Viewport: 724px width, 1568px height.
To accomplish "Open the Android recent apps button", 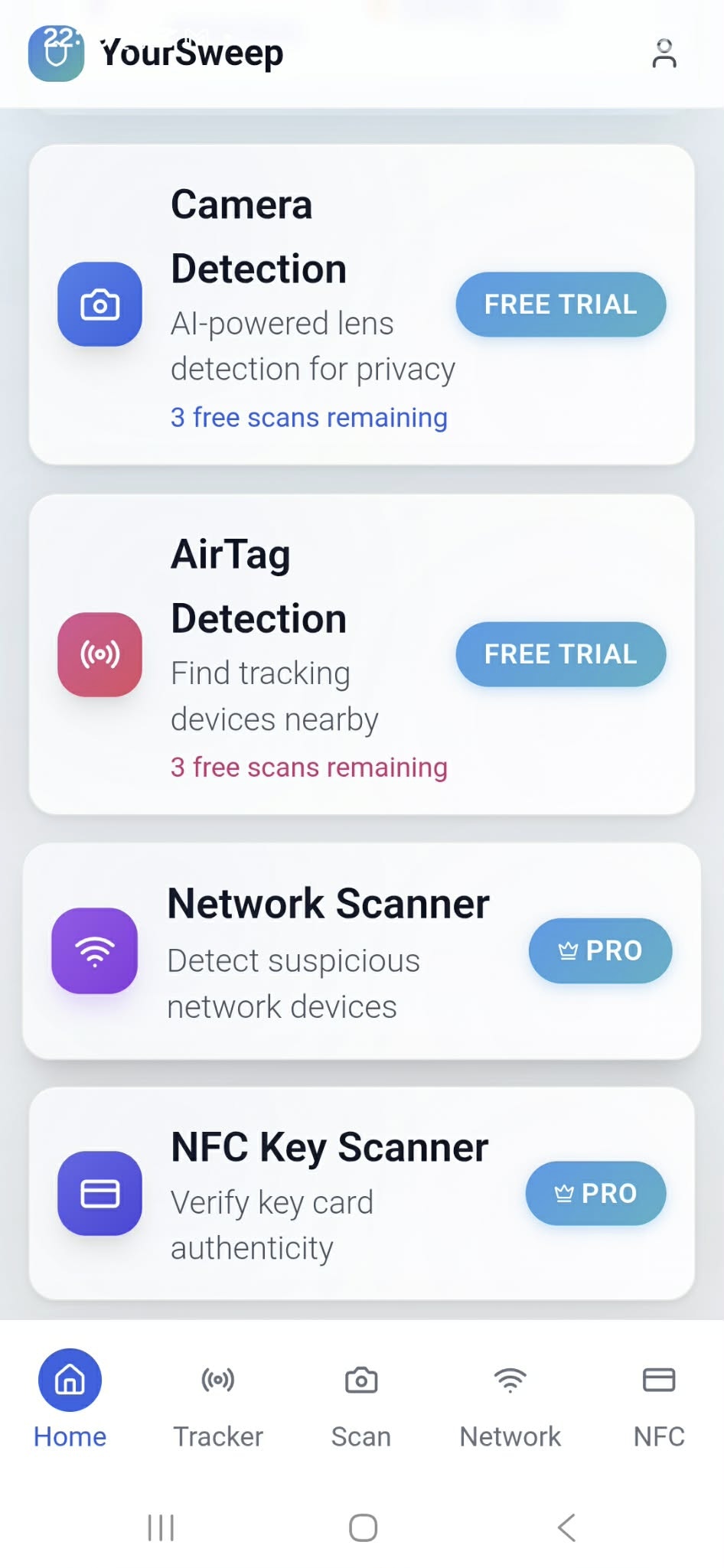I will [160, 1528].
